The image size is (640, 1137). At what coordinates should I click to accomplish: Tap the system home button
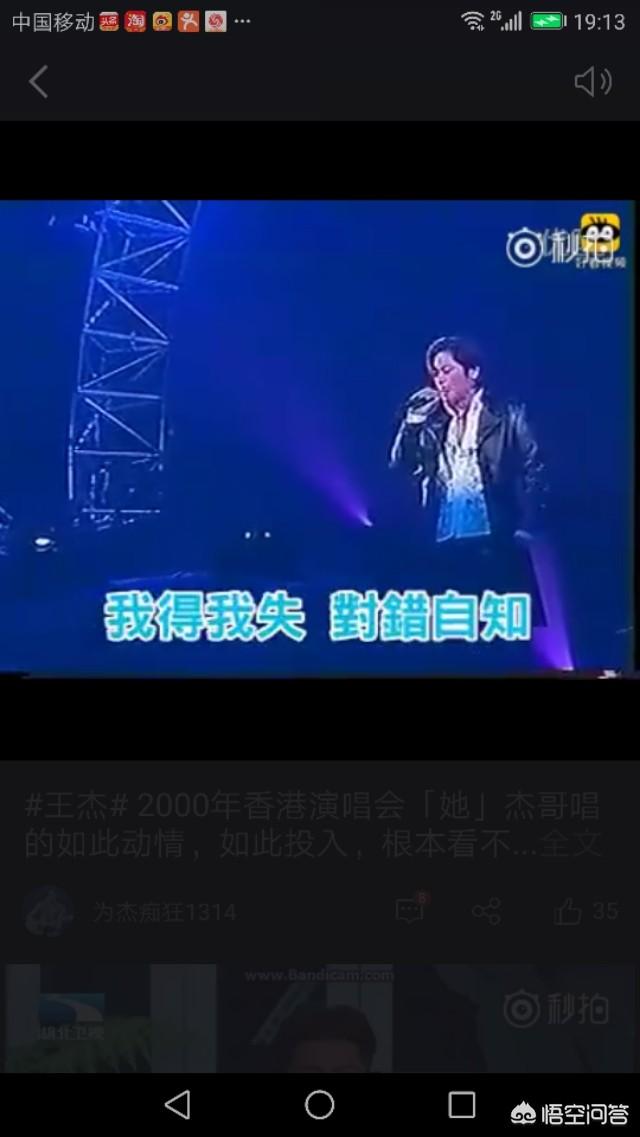[320, 1104]
